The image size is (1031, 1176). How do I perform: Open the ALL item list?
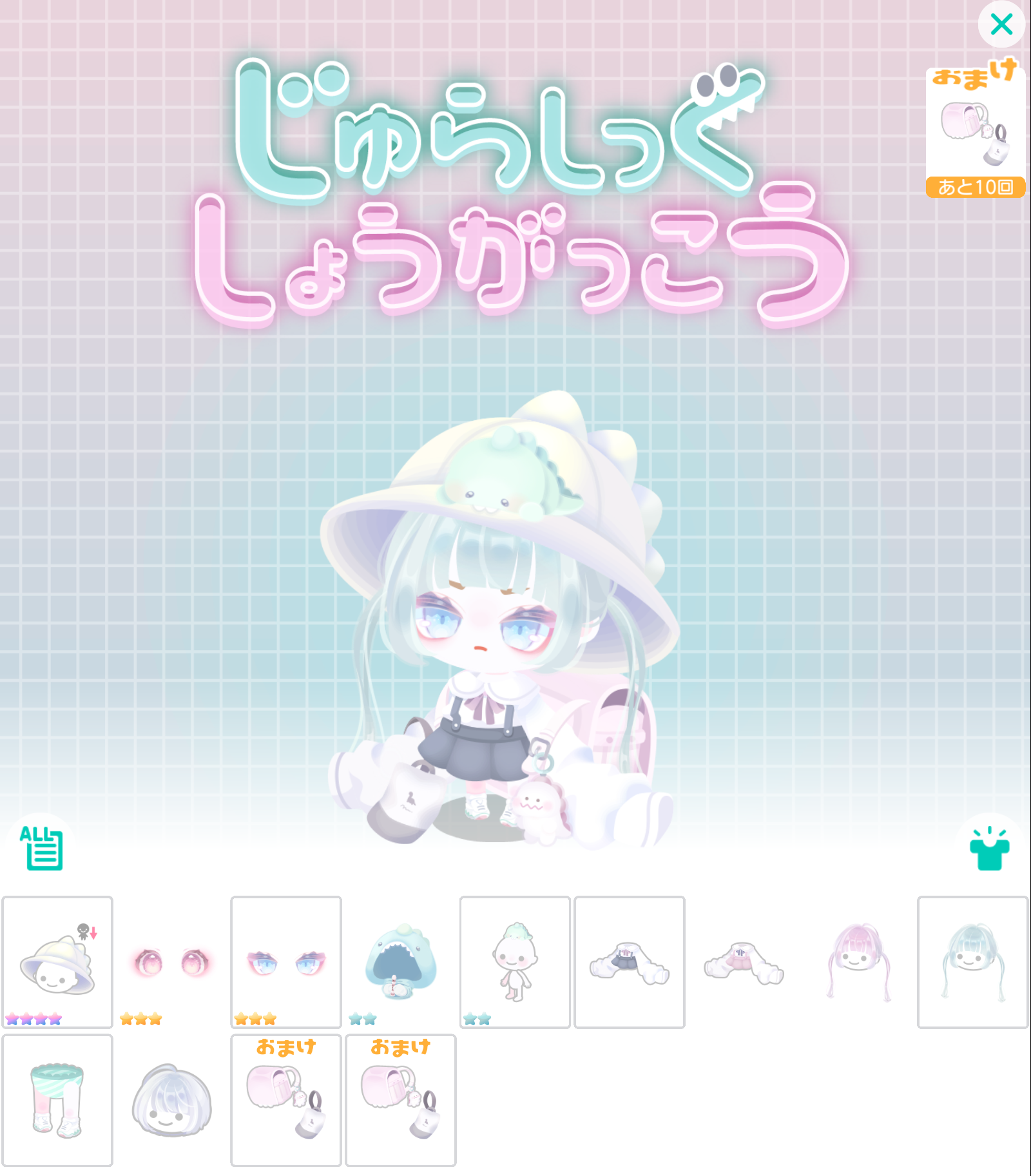tap(42, 847)
